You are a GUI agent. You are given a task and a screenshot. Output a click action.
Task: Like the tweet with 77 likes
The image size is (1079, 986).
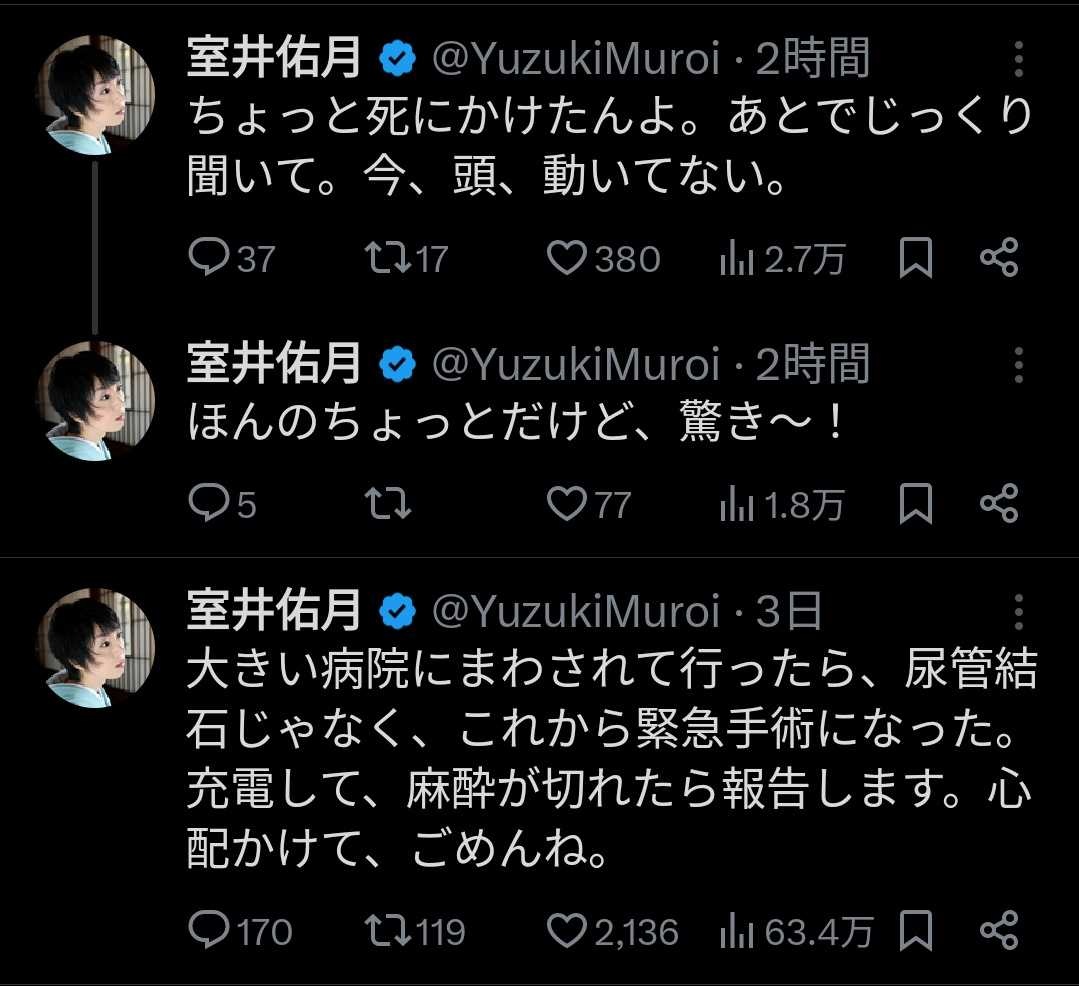568,504
